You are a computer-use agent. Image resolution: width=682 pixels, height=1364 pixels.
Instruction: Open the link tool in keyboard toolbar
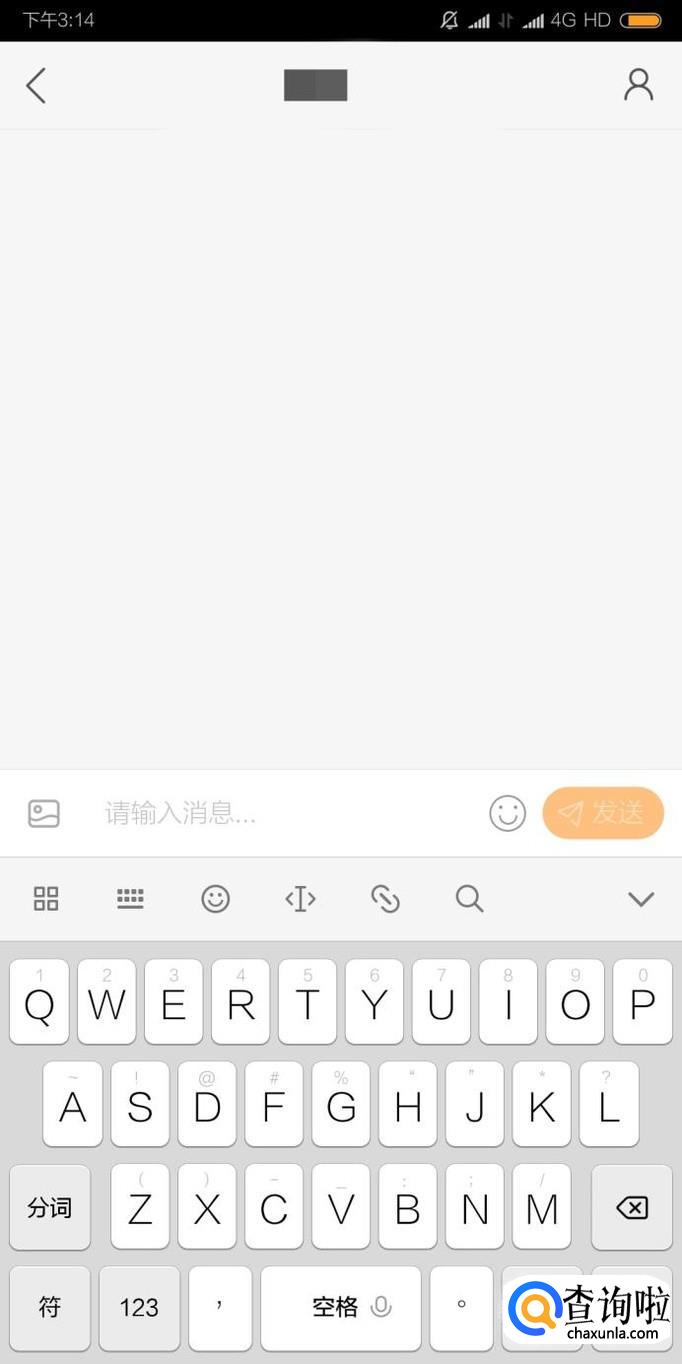pos(385,899)
